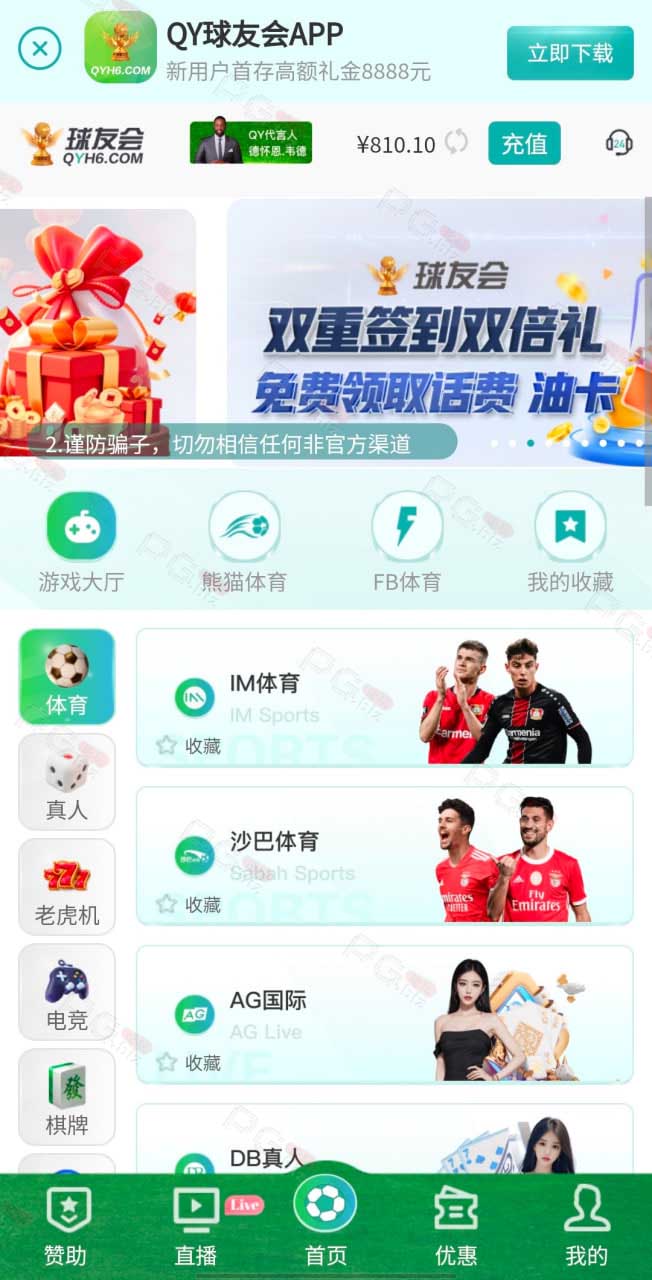Switch to the 电竞 category

67,992
